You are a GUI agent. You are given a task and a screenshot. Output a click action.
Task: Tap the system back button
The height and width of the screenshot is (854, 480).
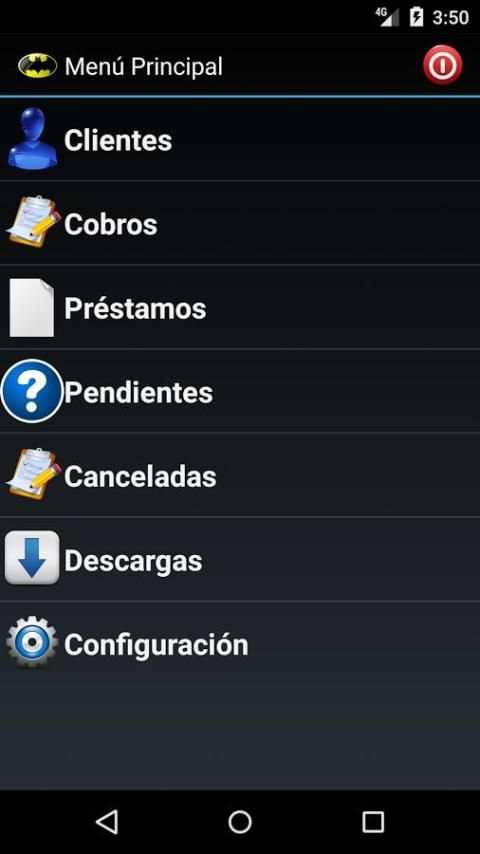[107, 822]
